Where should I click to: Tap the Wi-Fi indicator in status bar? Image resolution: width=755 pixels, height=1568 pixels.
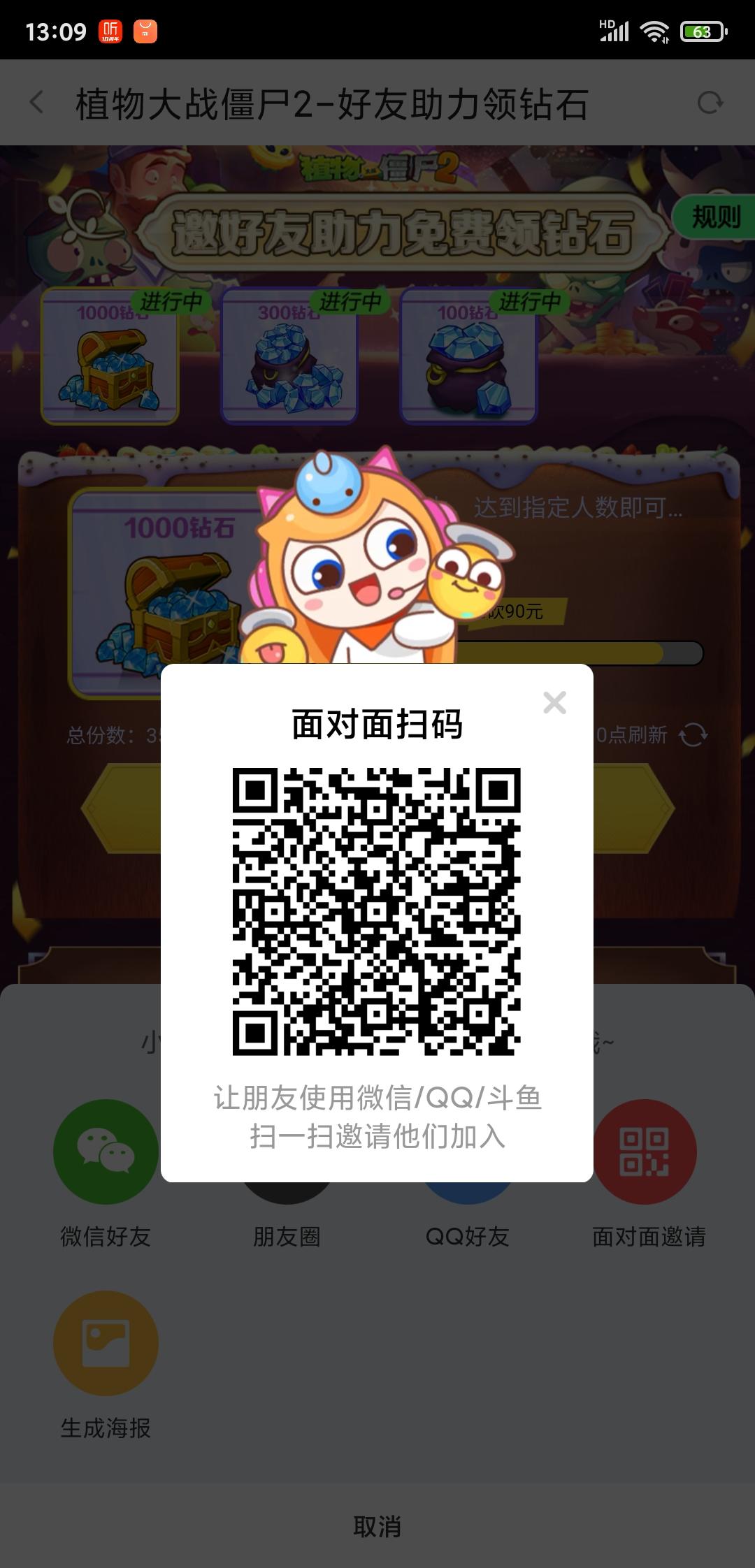coord(656,31)
